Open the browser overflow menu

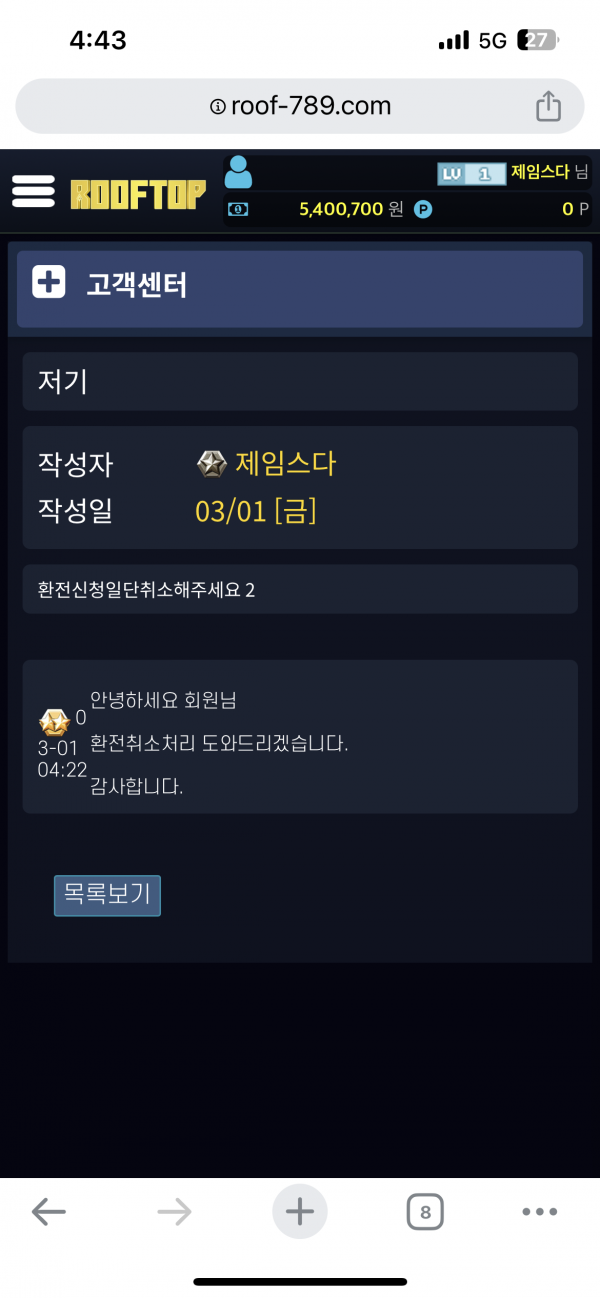coord(539,1212)
